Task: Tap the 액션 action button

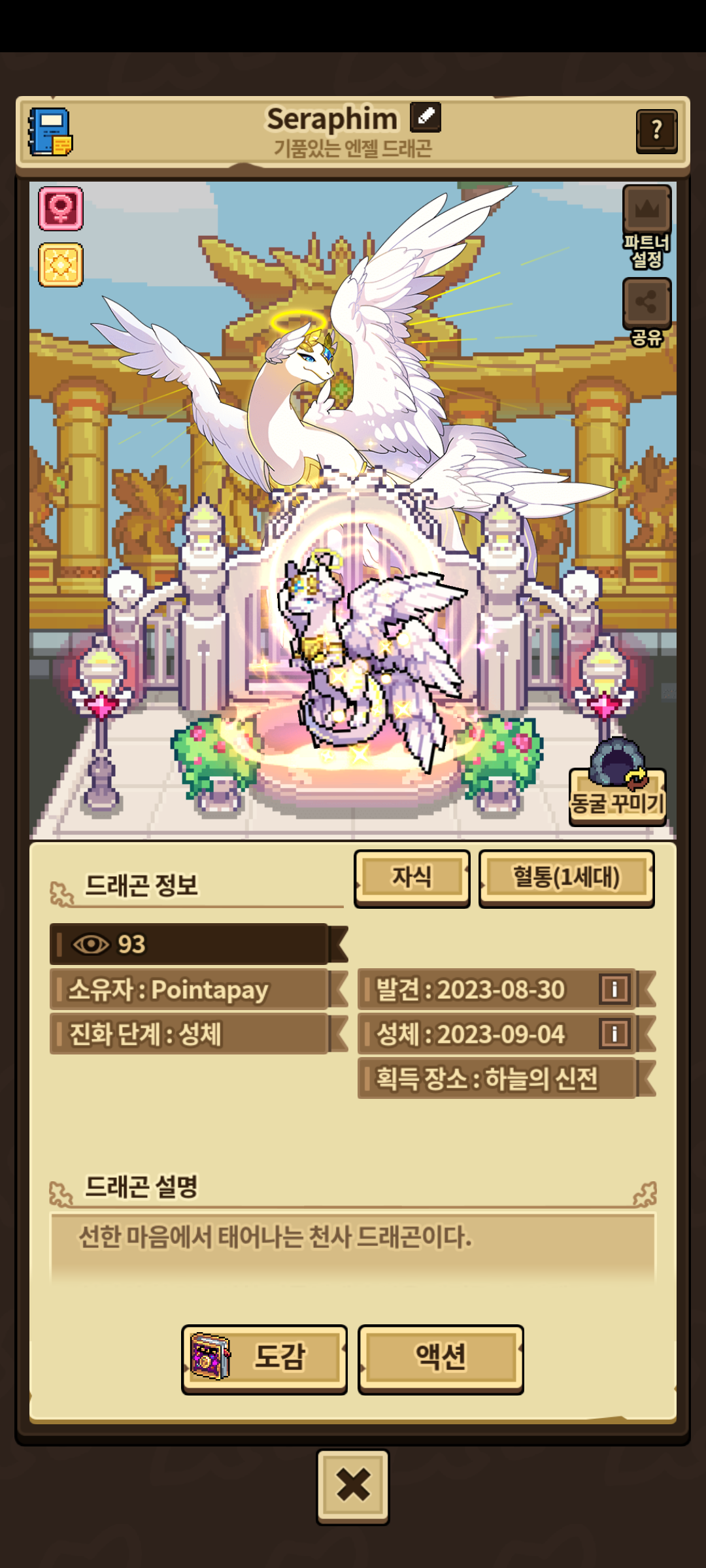Action: click(441, 1359)
